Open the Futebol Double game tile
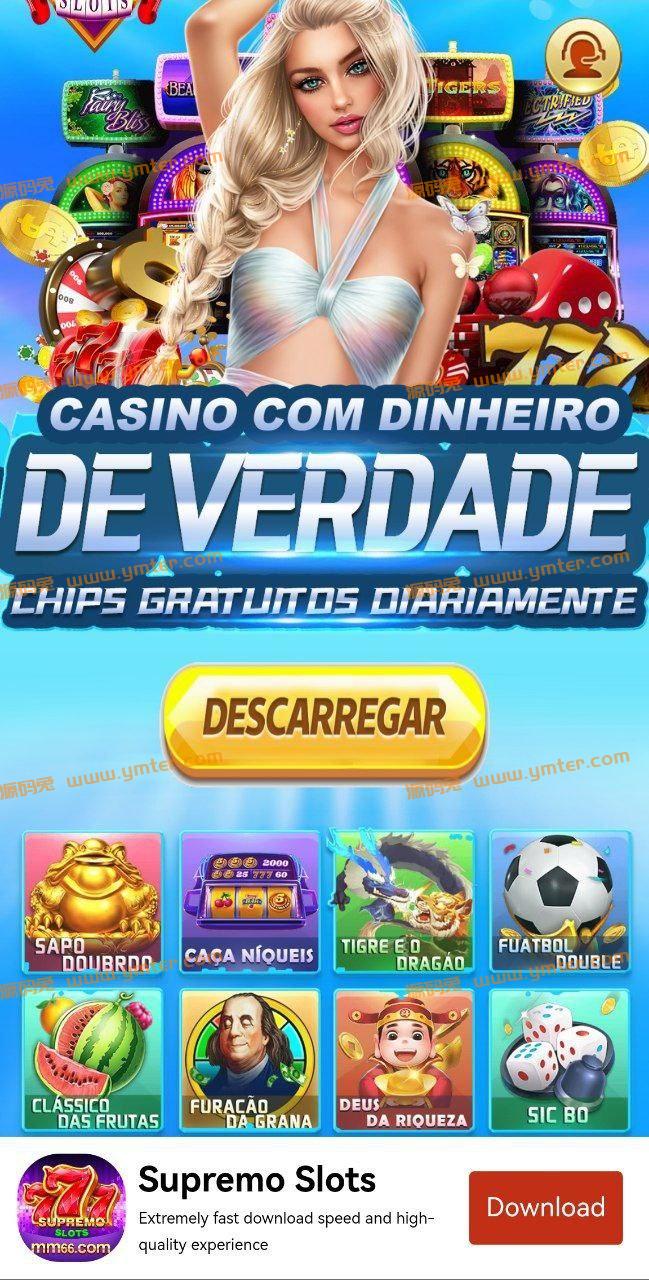Viewport: 649px width, 1280px height. (x=559, y=903)
